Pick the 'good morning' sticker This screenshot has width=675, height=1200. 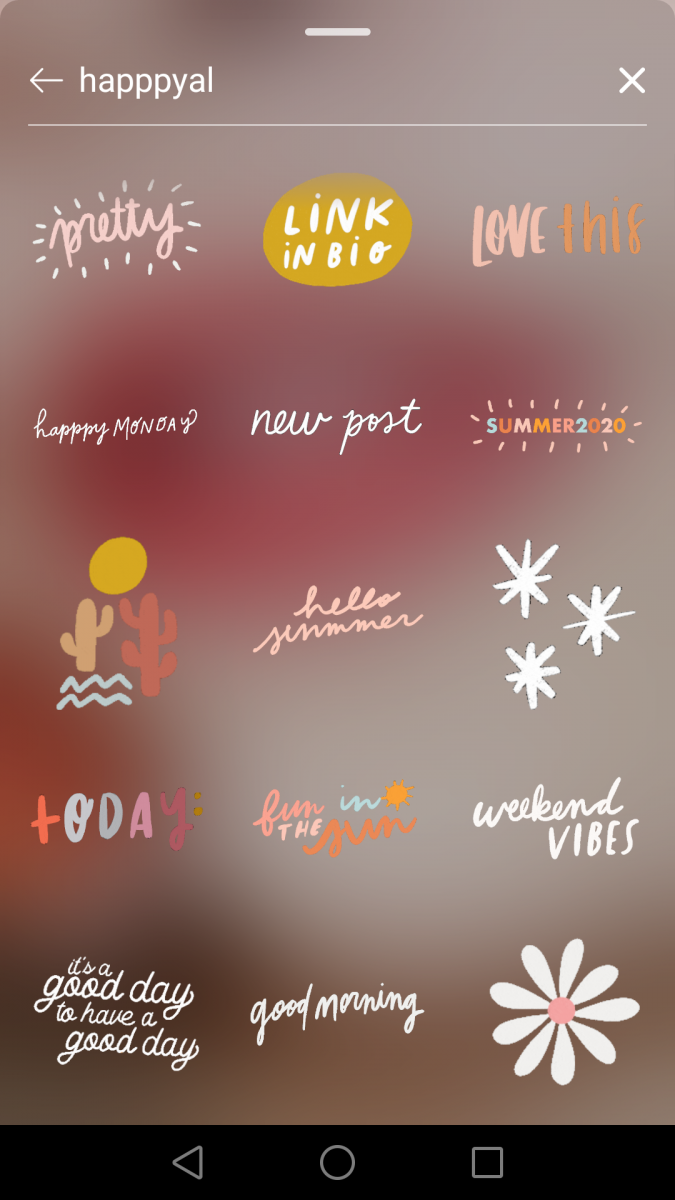(336, 1012)
